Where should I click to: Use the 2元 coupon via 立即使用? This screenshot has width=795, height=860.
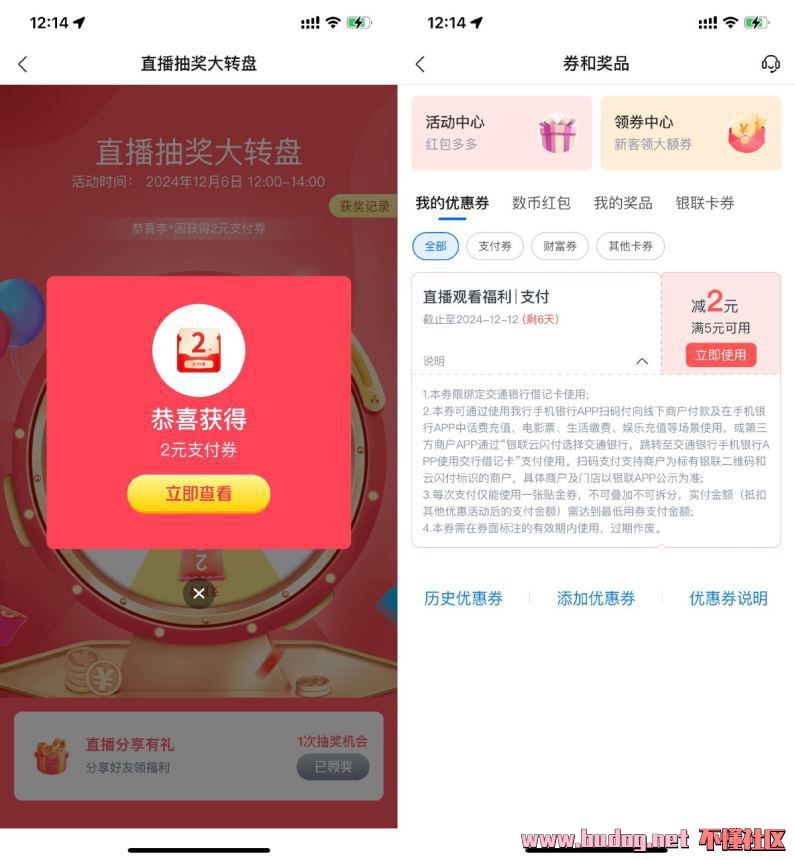720,354
